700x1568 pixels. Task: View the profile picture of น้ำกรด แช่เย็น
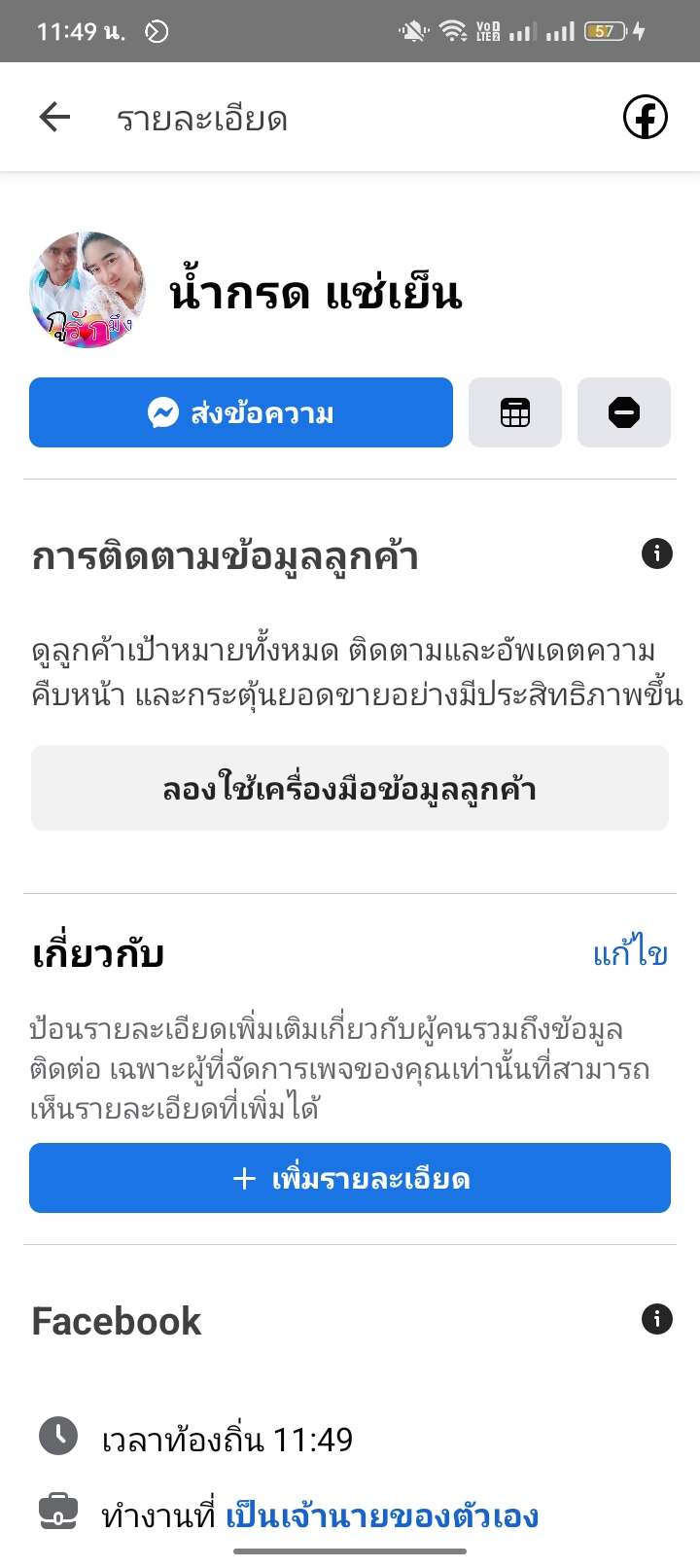pos(87,290)
